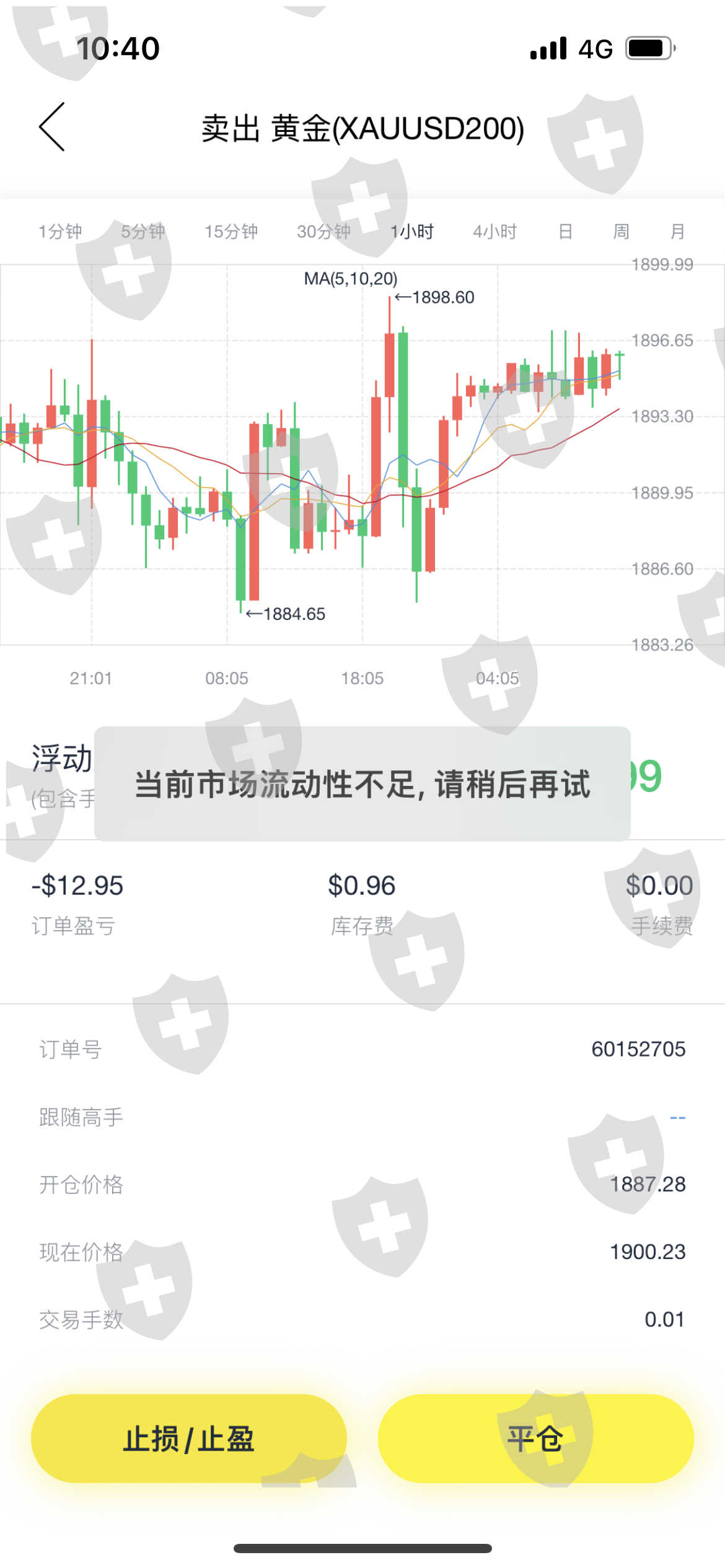725x1568 pixels.
Task: Switch to the 30分钟 timeframe
Action: click(323, 232)
